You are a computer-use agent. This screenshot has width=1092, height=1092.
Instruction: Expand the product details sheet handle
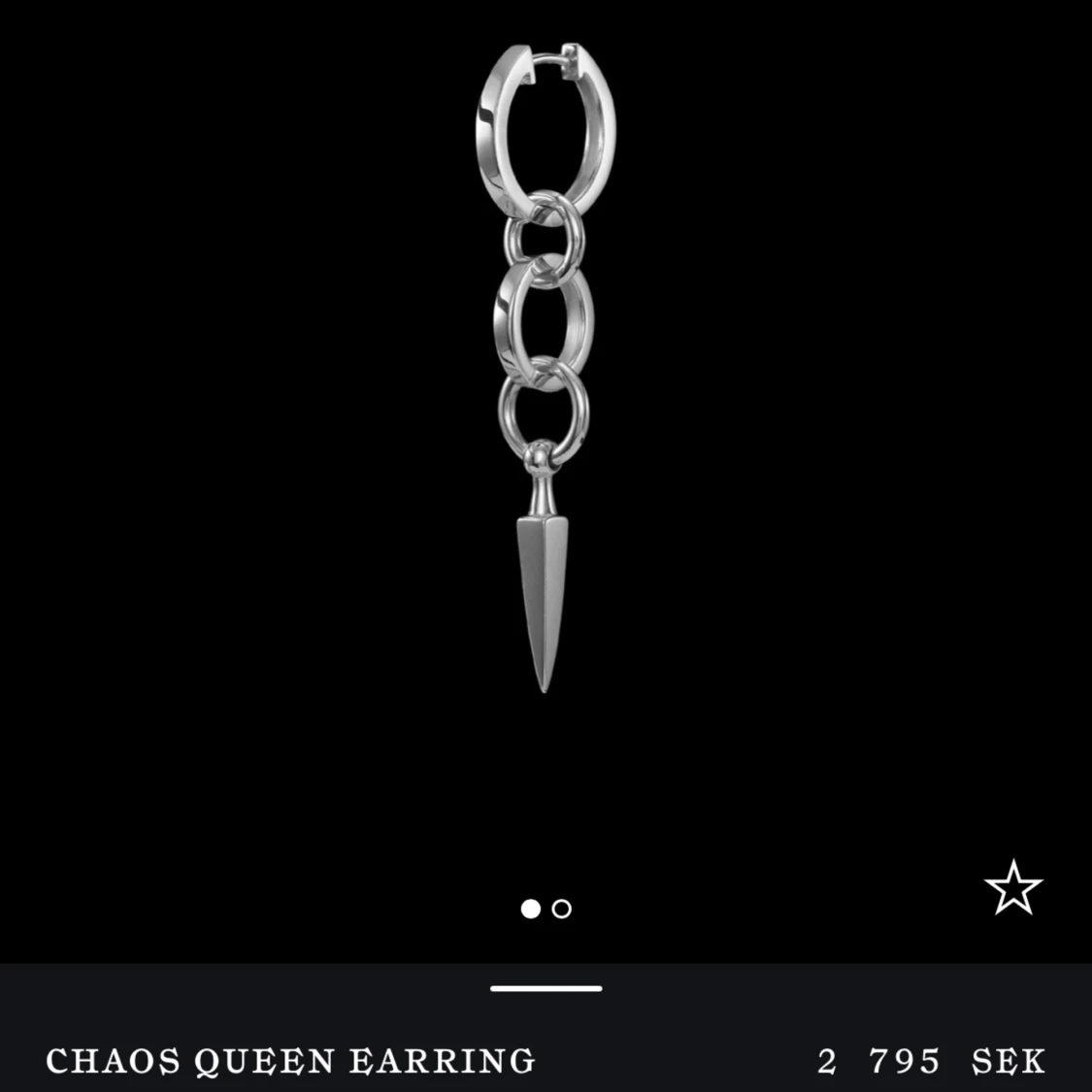tap(546, 988)
